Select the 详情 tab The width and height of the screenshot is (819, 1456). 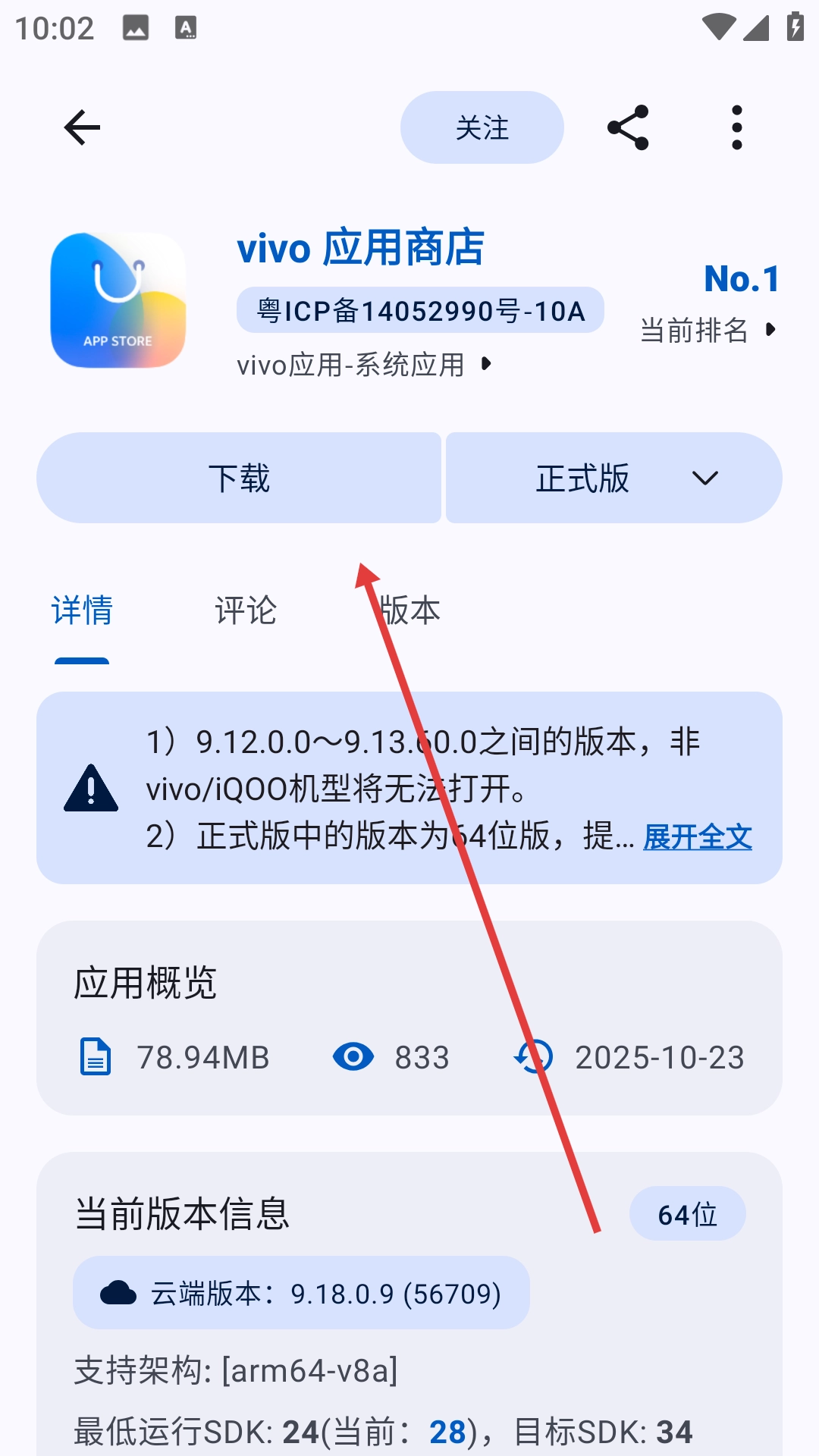pos(82,610)
